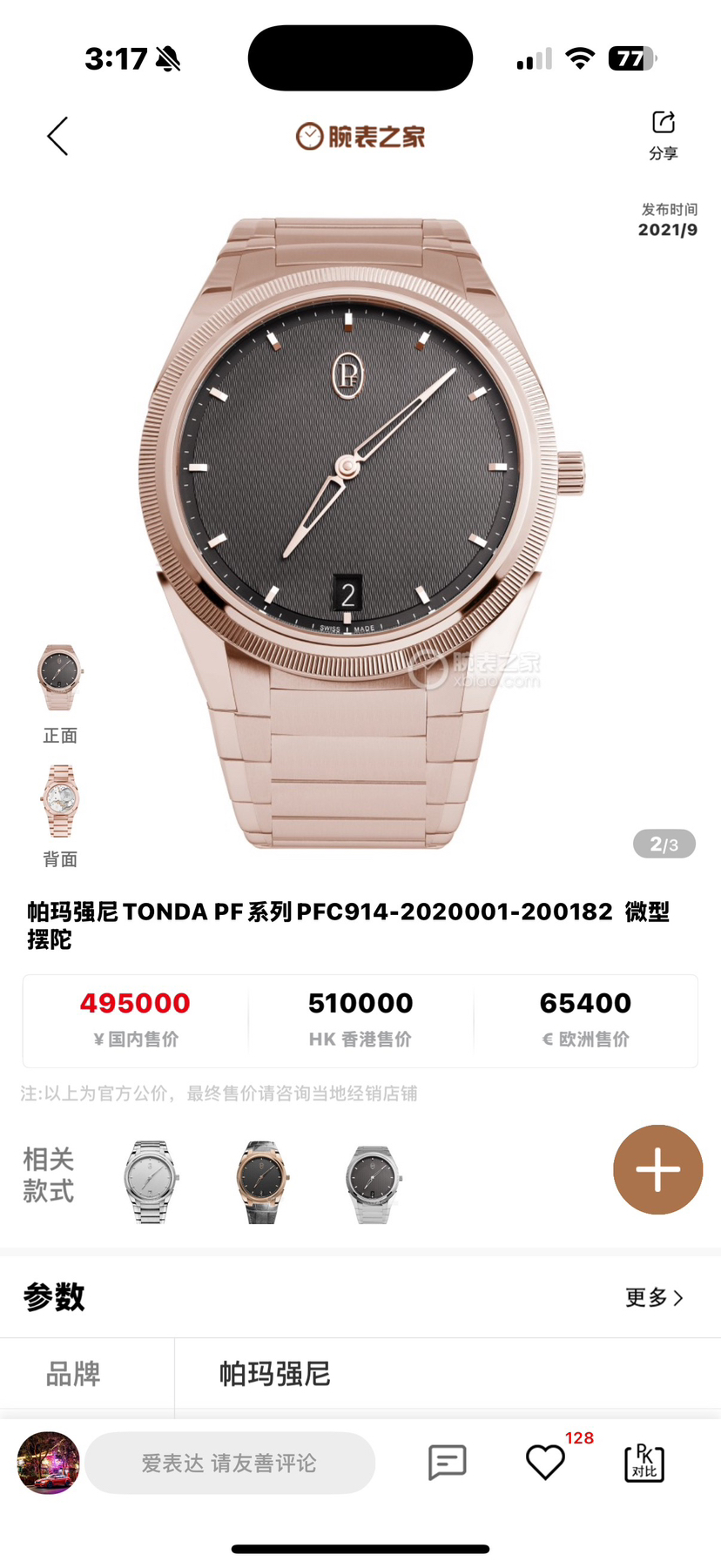Open the comments icon
The height and width of the screenshot is (1568, 721).
448,1463
